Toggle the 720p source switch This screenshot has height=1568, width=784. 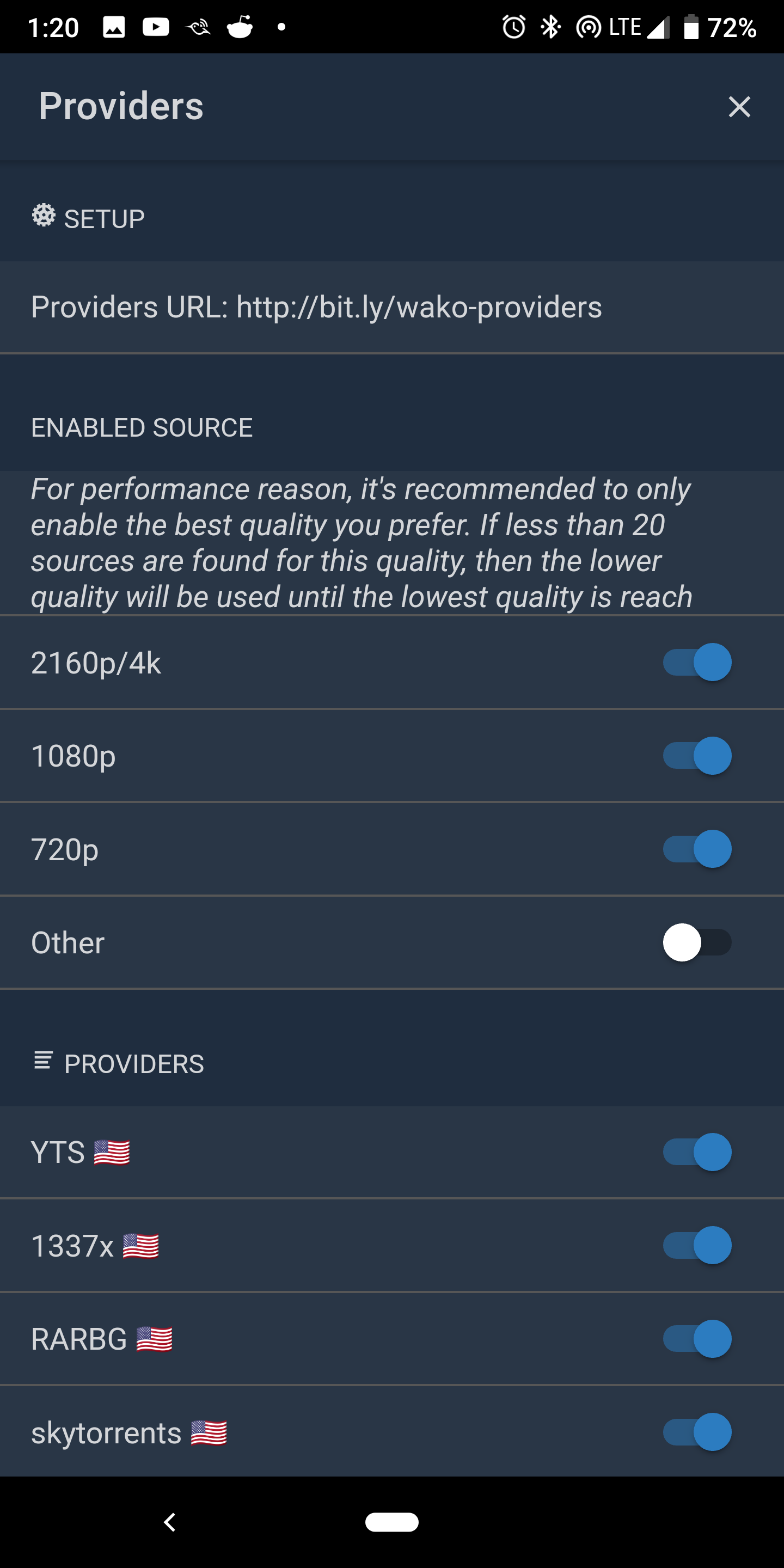tap(697, 849)
